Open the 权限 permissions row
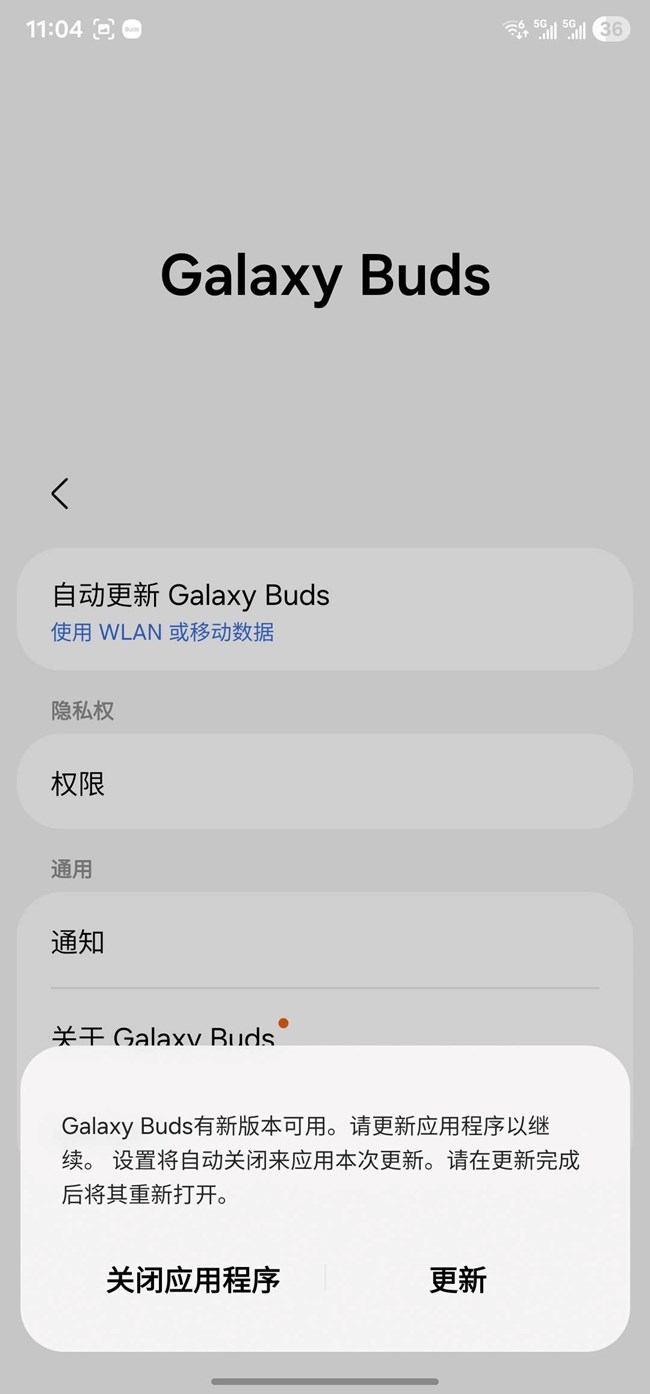The image size is (650, 1394). 325,783
